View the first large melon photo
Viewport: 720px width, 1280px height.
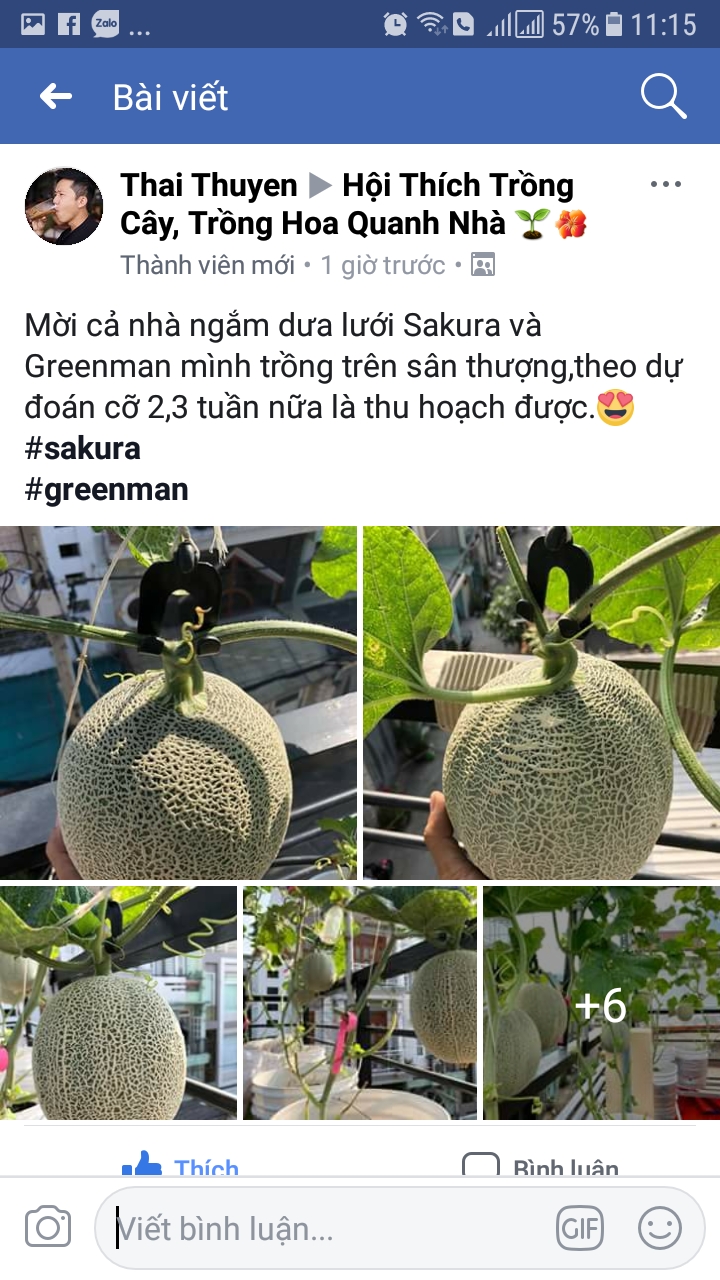click(178, 703)
